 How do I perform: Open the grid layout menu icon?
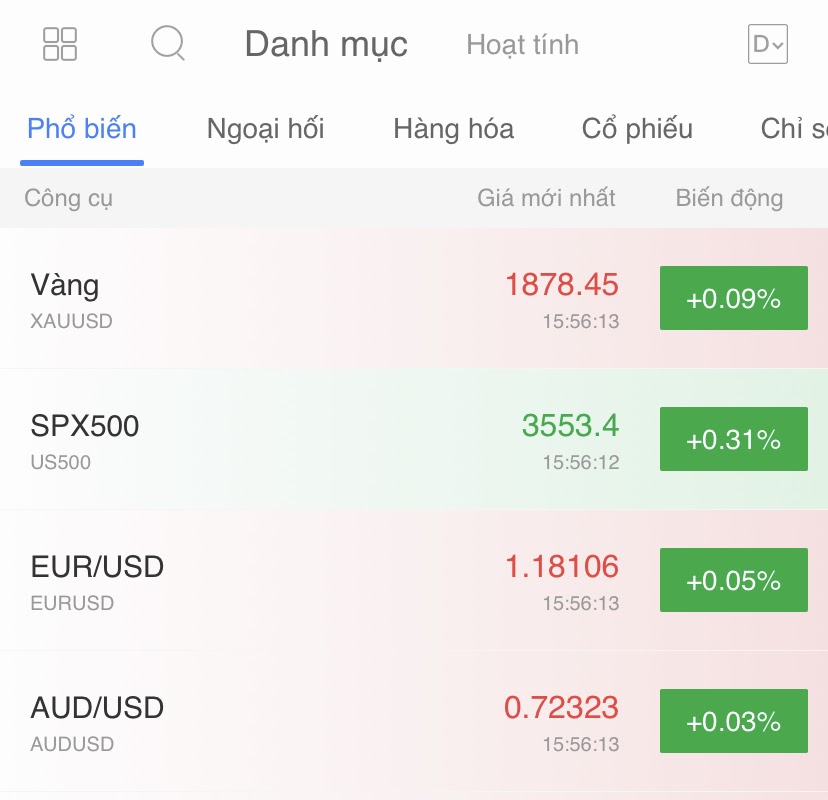tap(60, 44)
